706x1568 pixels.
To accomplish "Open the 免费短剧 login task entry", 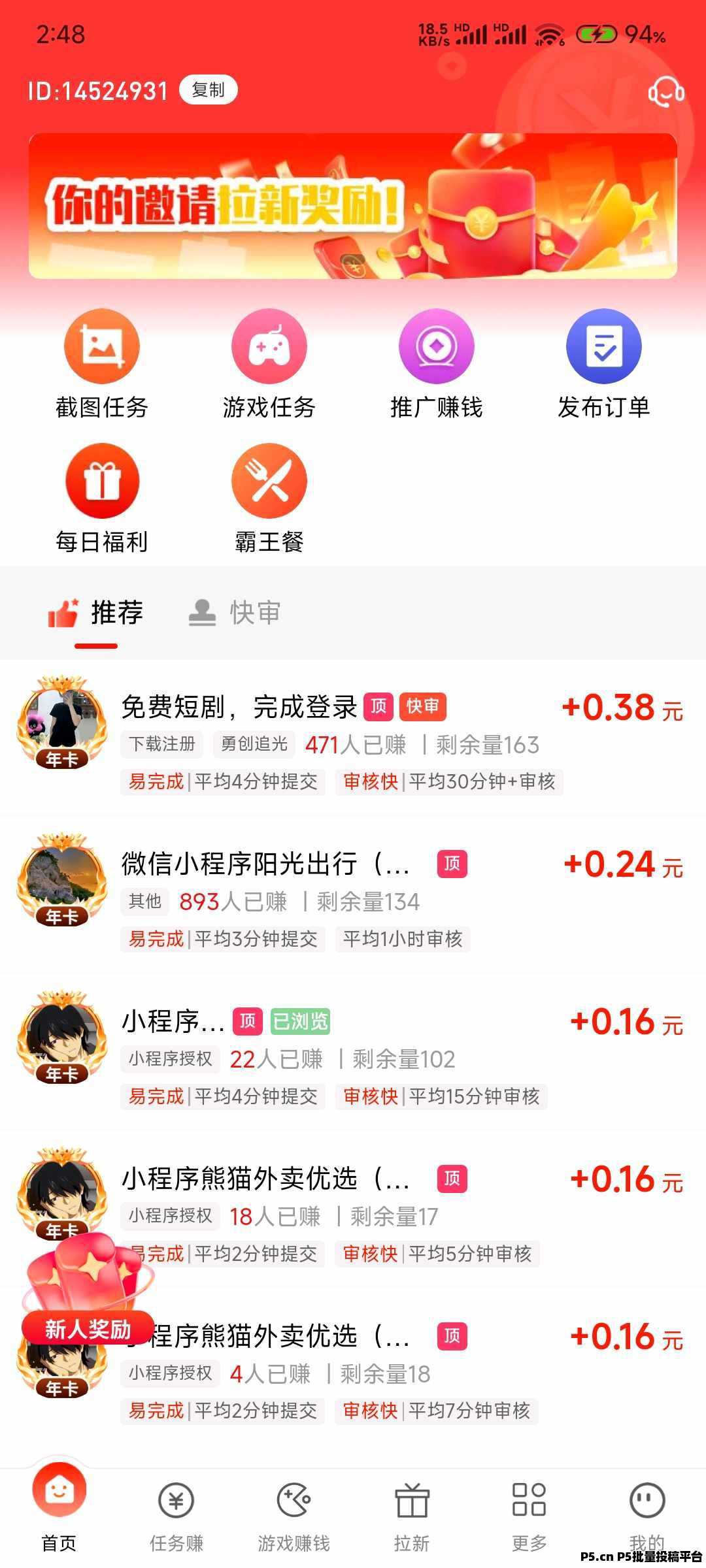I will click(353, 738).
